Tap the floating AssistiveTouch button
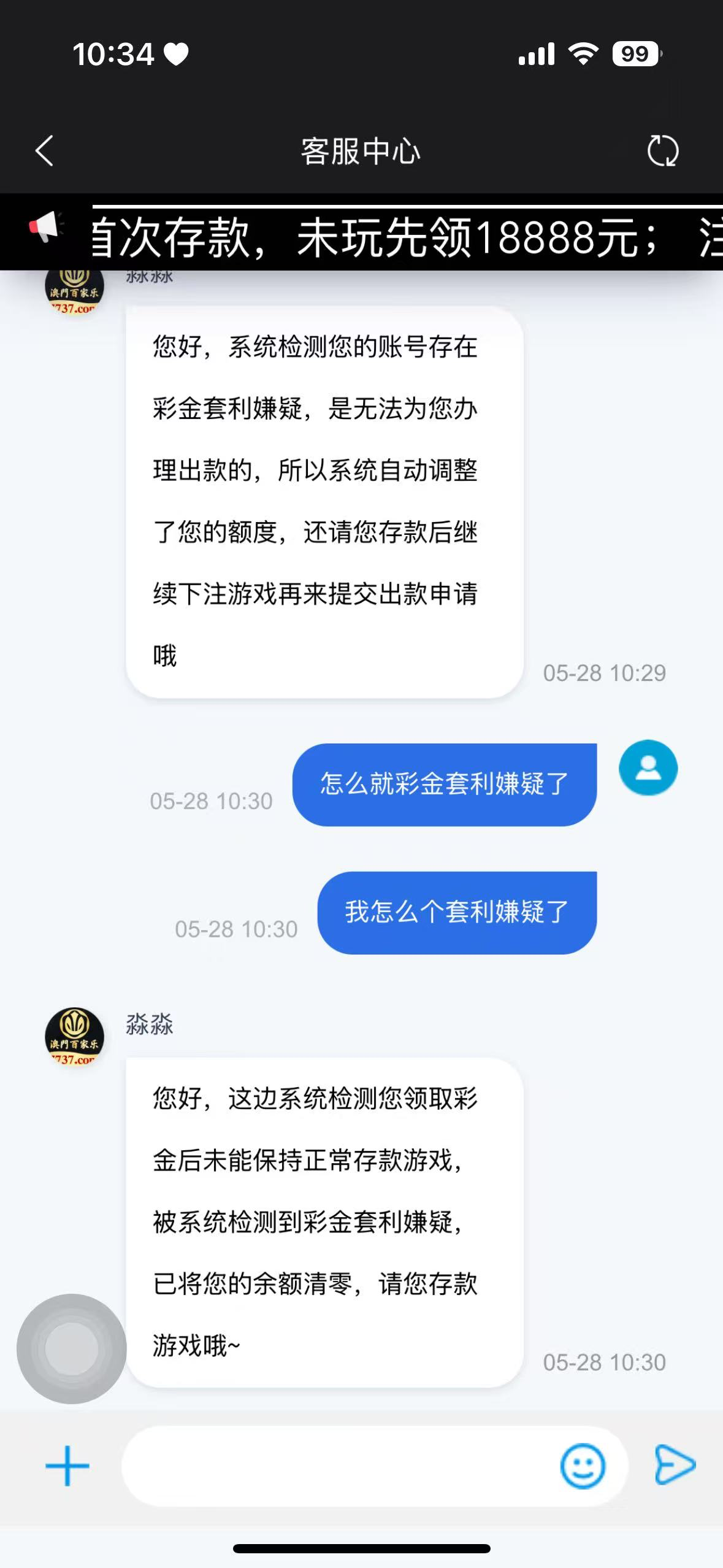The image size is (723, 1568). pos(72,1348)
